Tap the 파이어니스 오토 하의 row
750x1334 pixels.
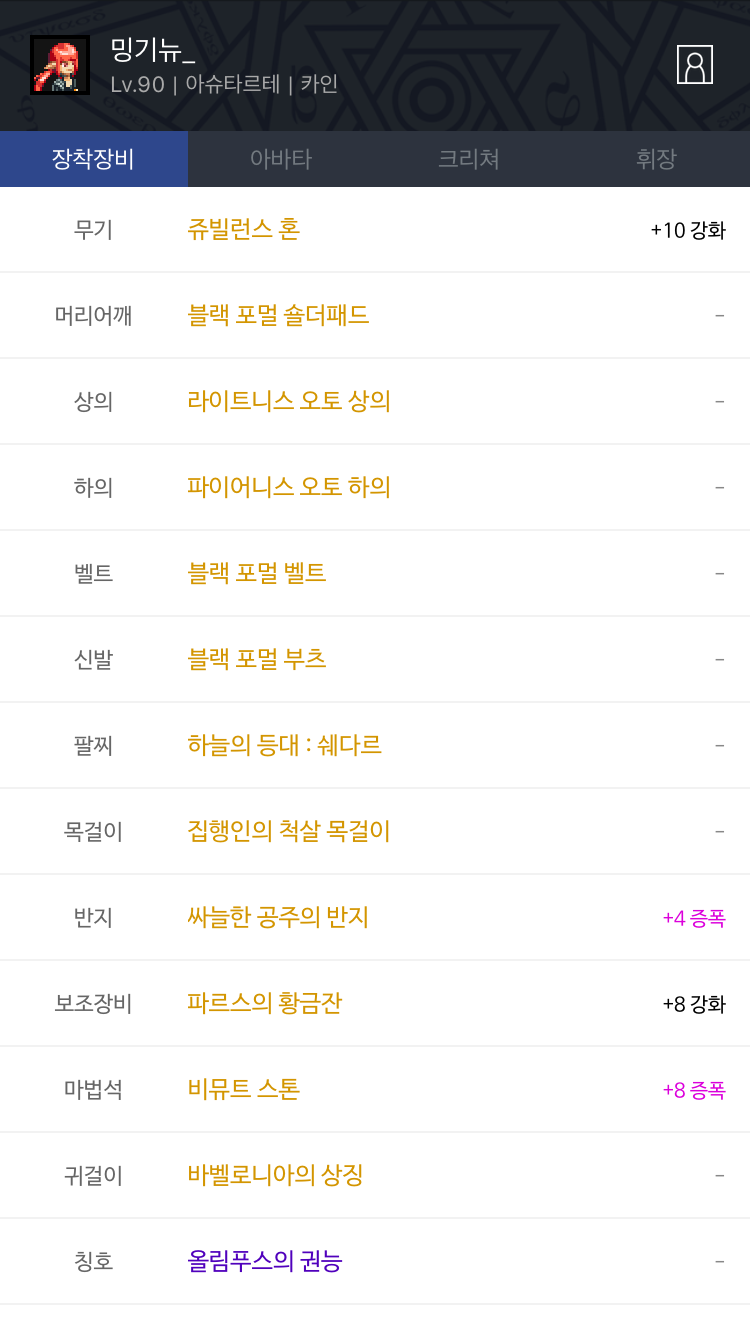point(289,488)
